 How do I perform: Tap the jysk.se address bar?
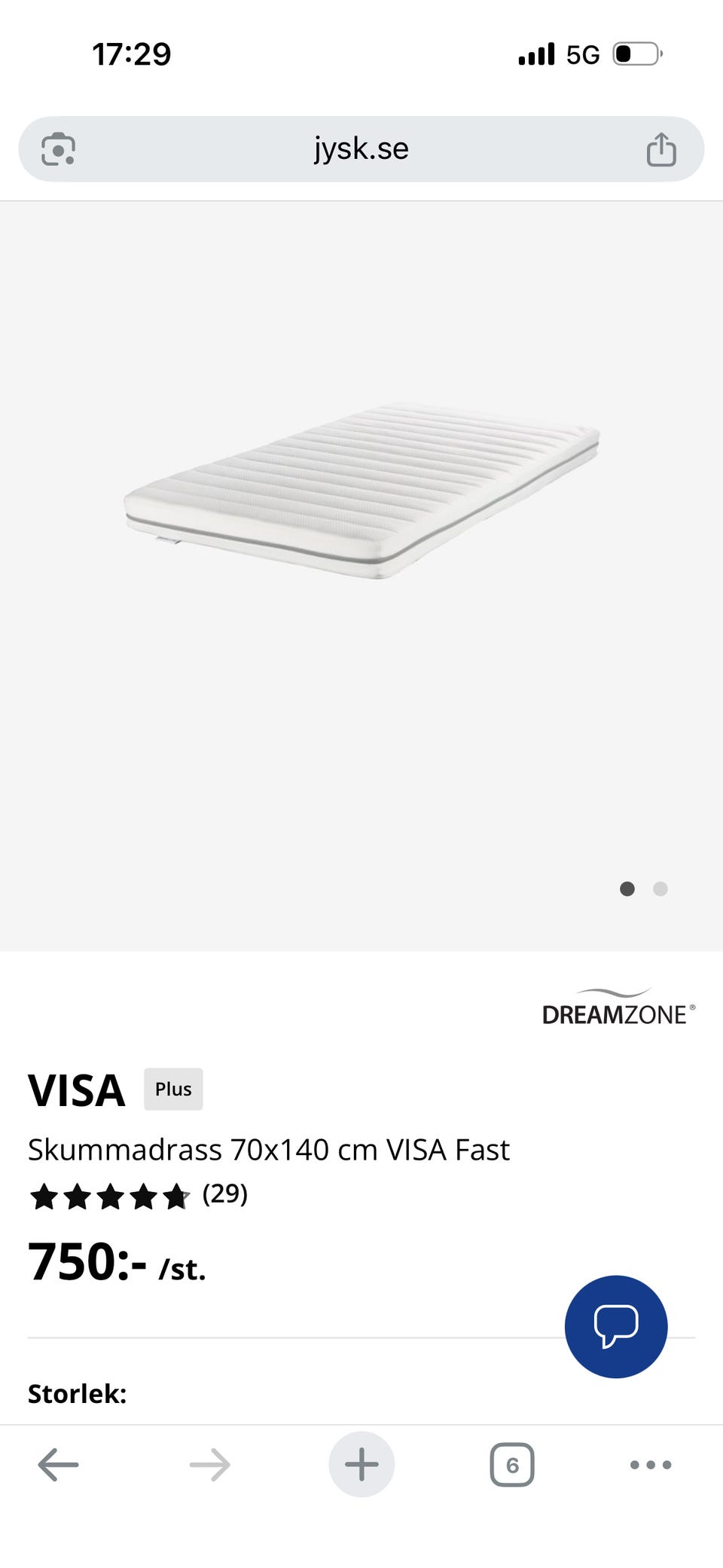tap(361, 148)
